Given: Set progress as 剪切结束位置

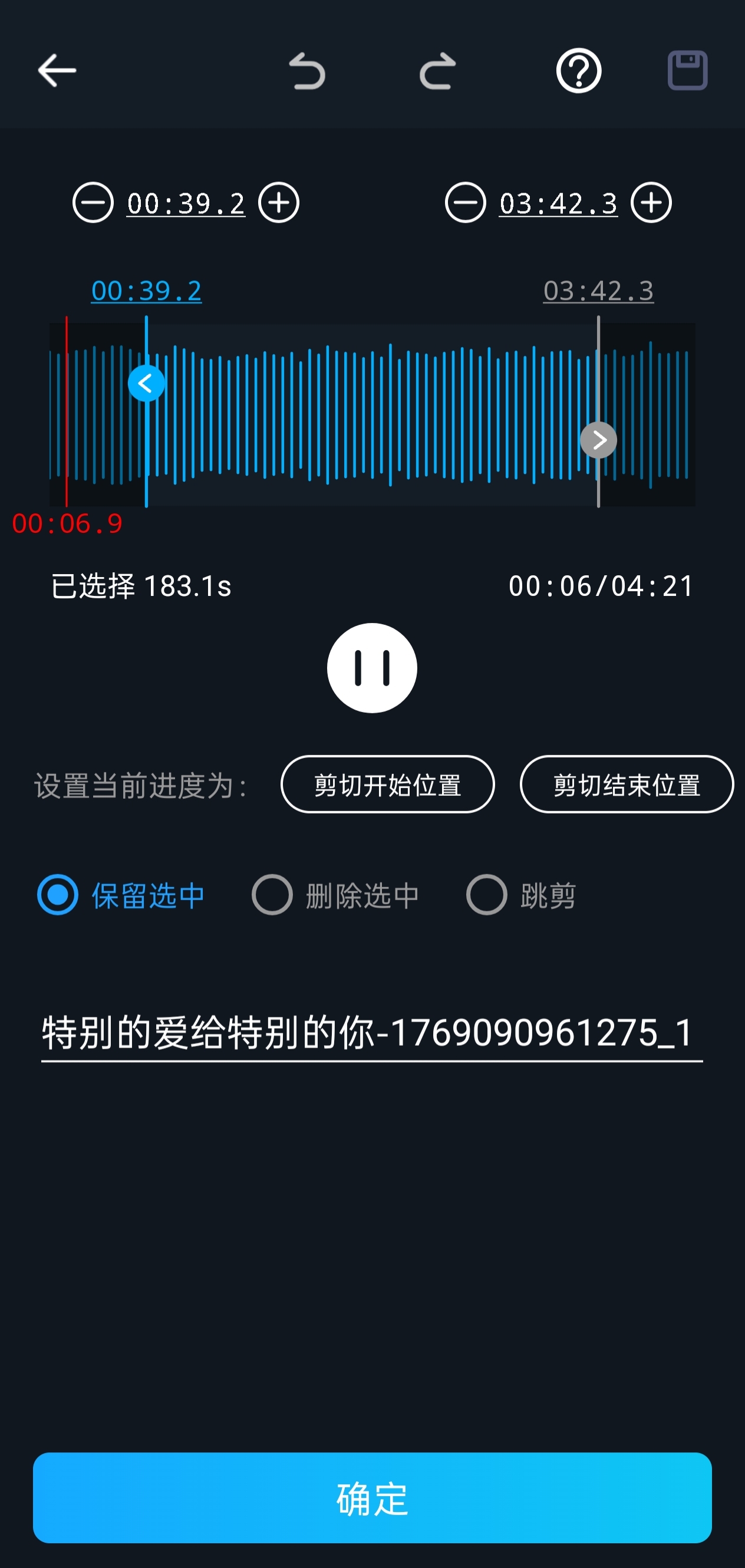Looking at the screenshot, I should pos(627,785).
